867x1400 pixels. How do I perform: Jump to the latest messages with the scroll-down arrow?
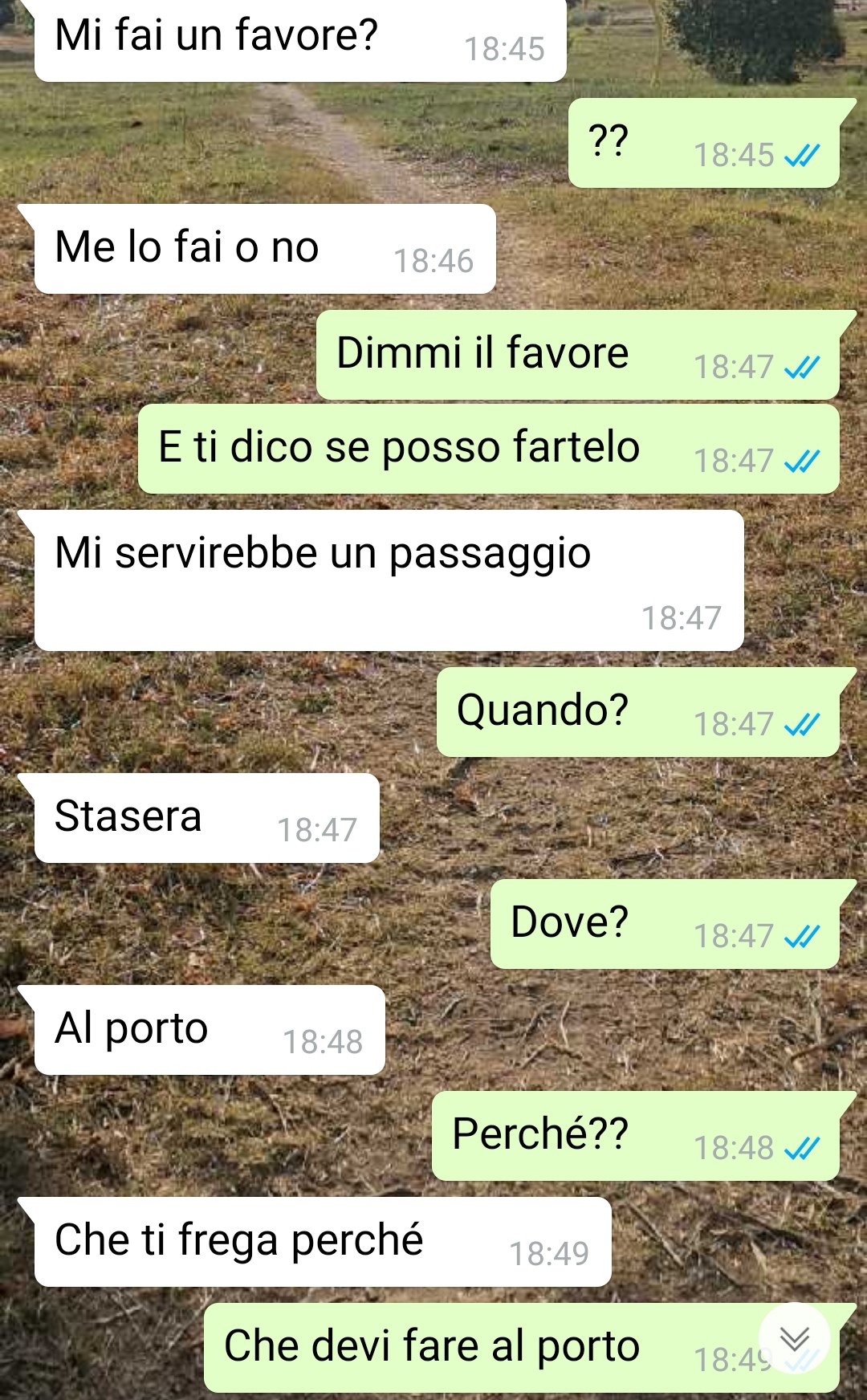click(795, 1338)
